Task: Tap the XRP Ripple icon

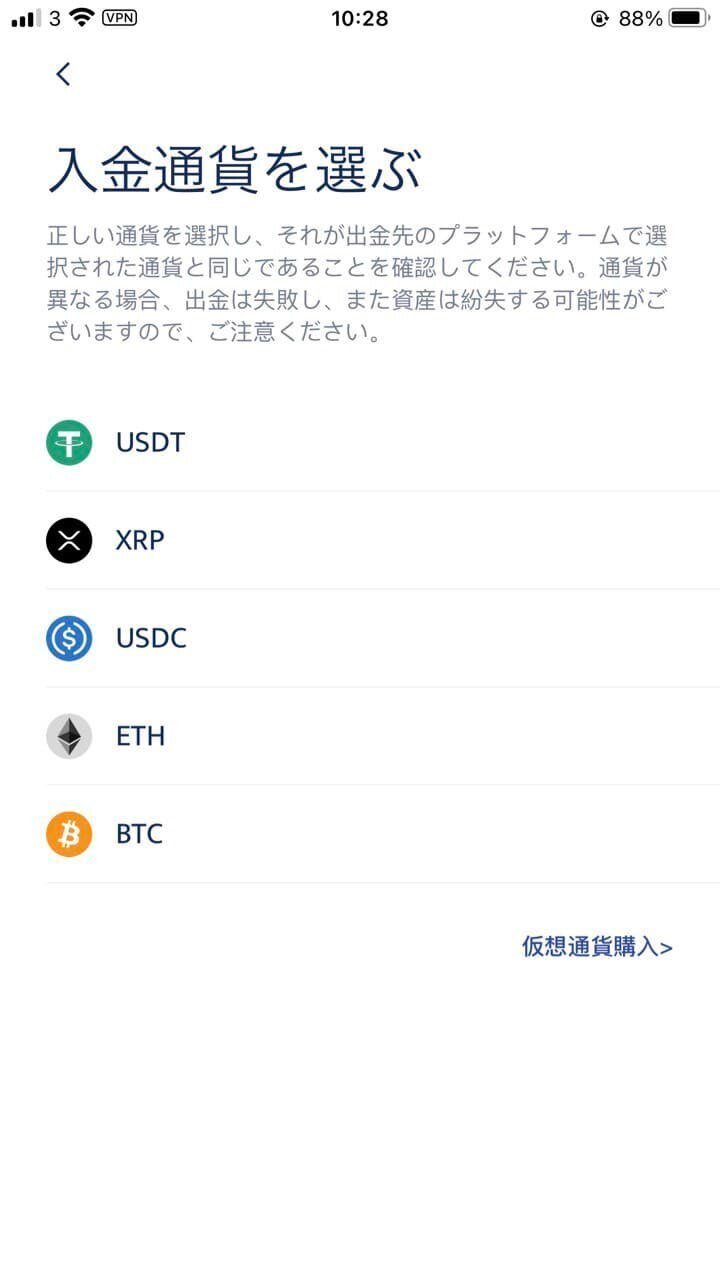Action: pyautogui.click(x=67, y=539)
